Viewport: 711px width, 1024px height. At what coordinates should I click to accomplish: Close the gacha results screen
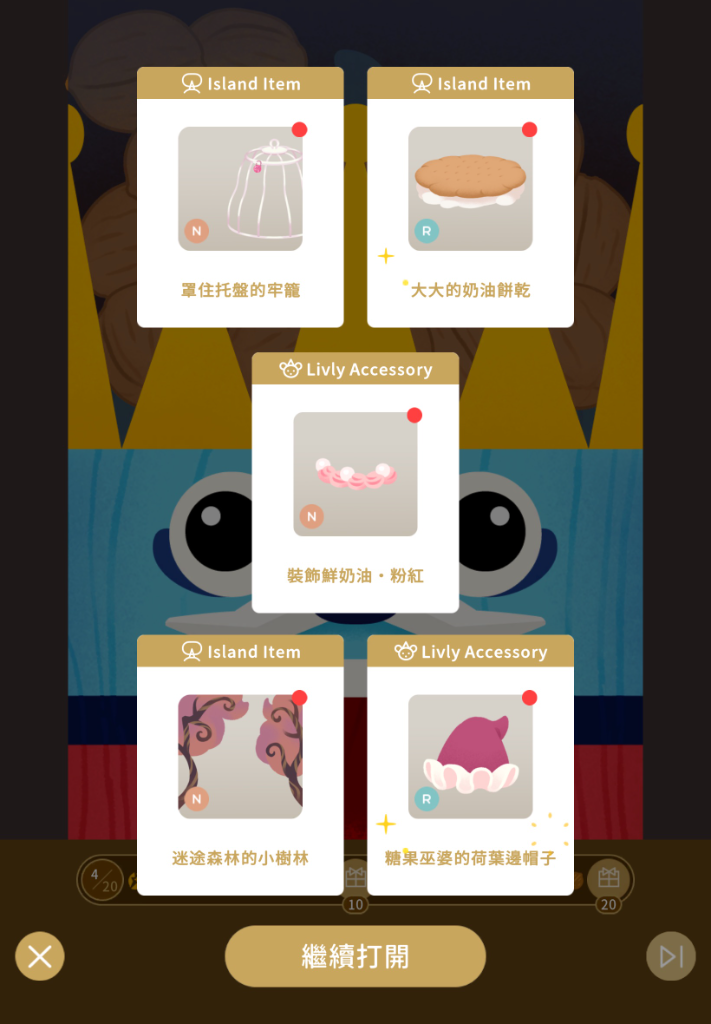[x=40, y=956]
